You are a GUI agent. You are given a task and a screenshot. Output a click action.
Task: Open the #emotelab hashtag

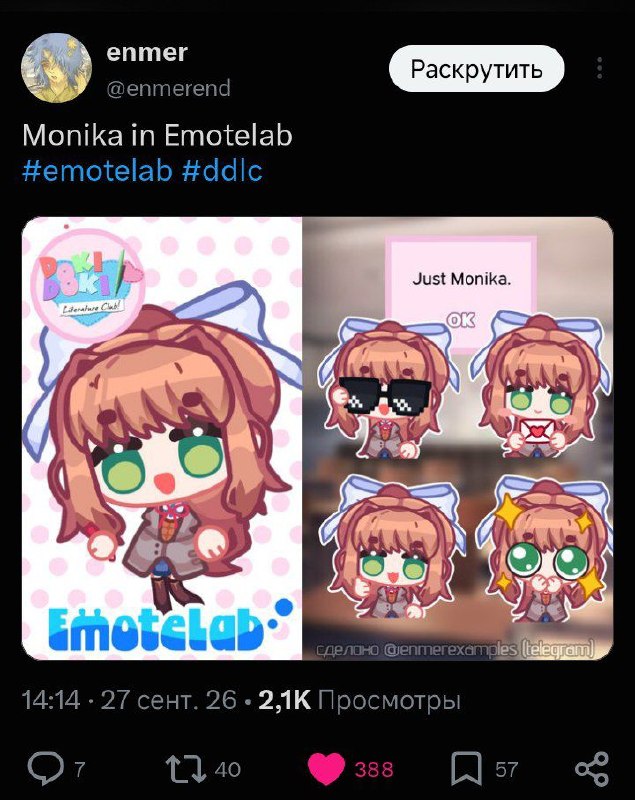coord(97,171)
